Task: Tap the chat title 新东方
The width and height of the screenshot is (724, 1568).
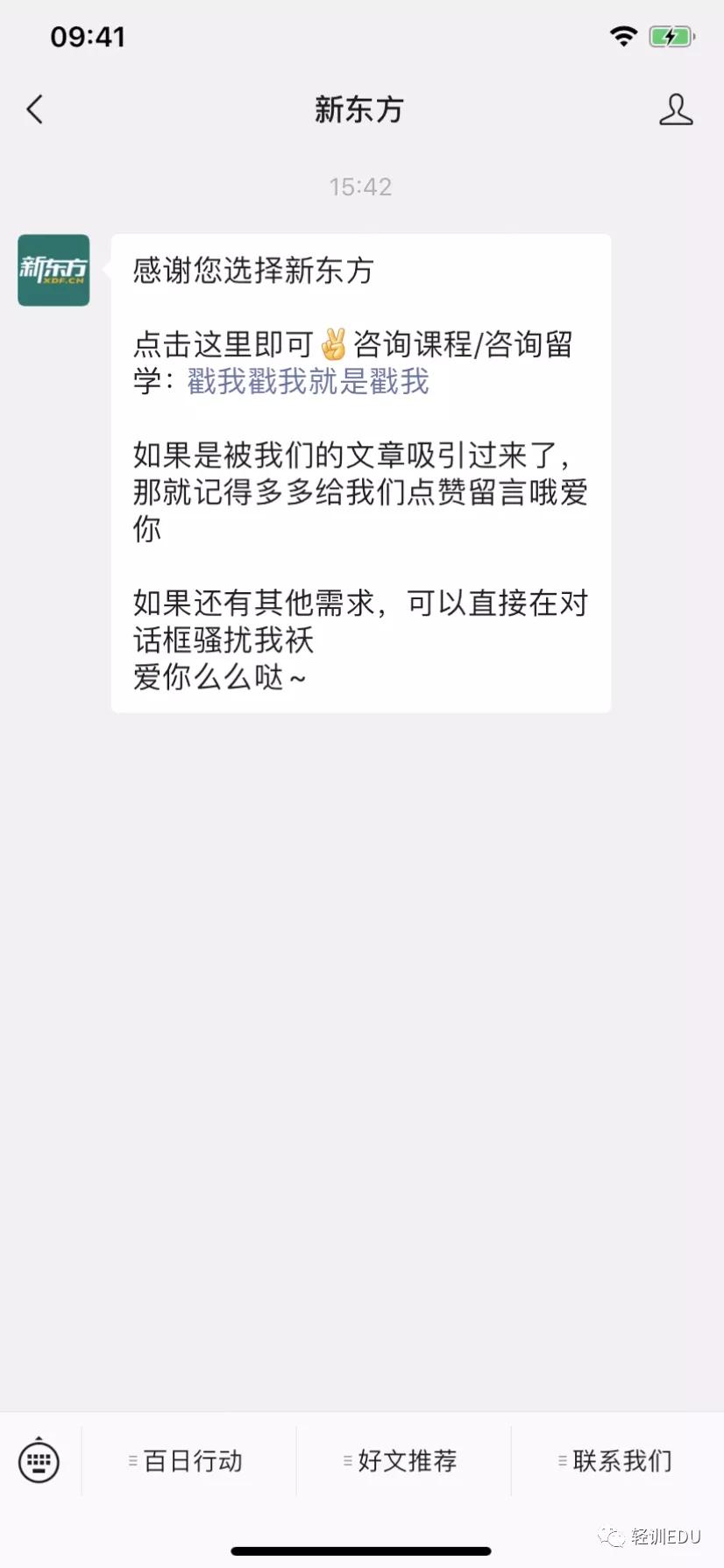Action: point(359,109)
